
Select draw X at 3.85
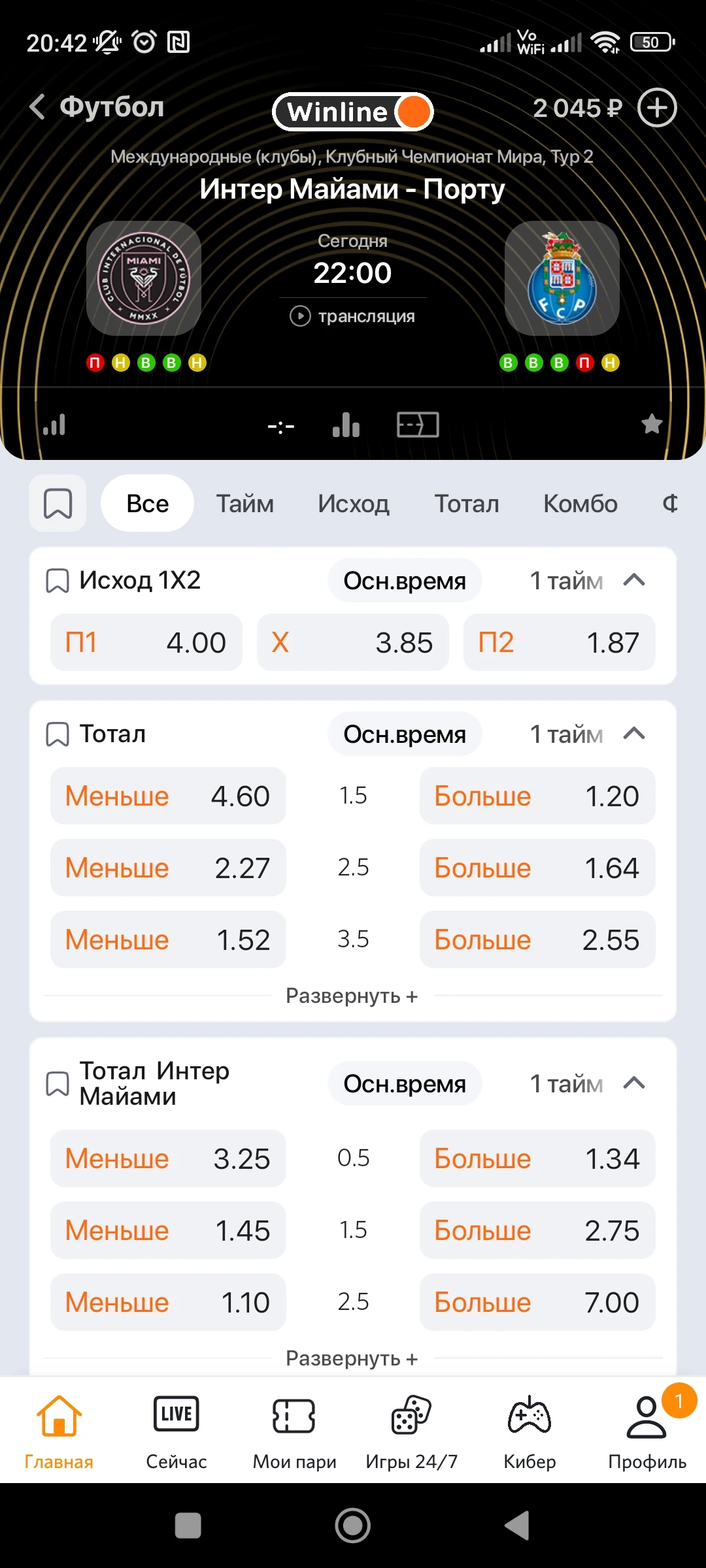coord(352,642)
